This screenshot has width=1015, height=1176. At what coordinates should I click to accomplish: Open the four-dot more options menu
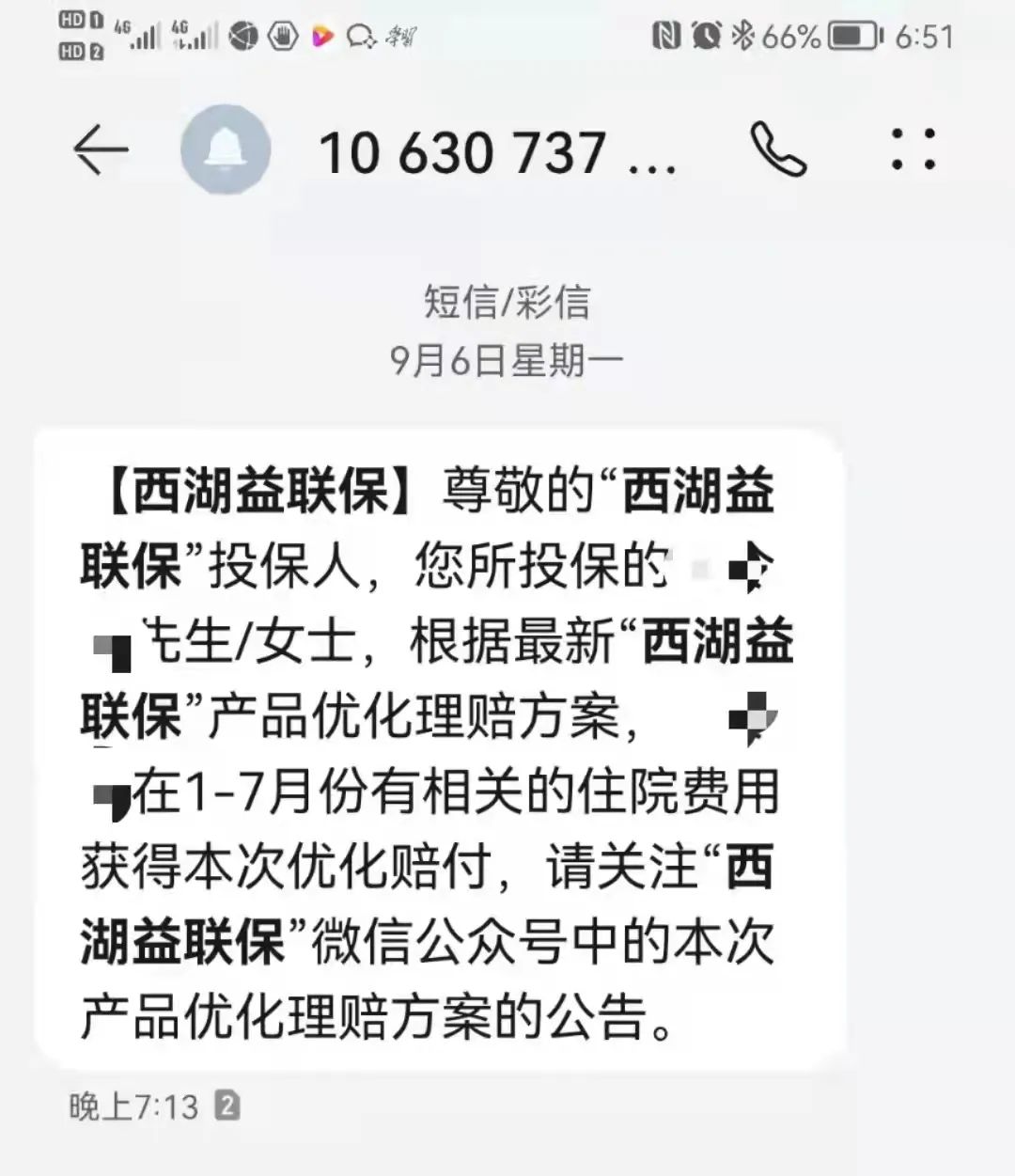(x=913, y=149)
